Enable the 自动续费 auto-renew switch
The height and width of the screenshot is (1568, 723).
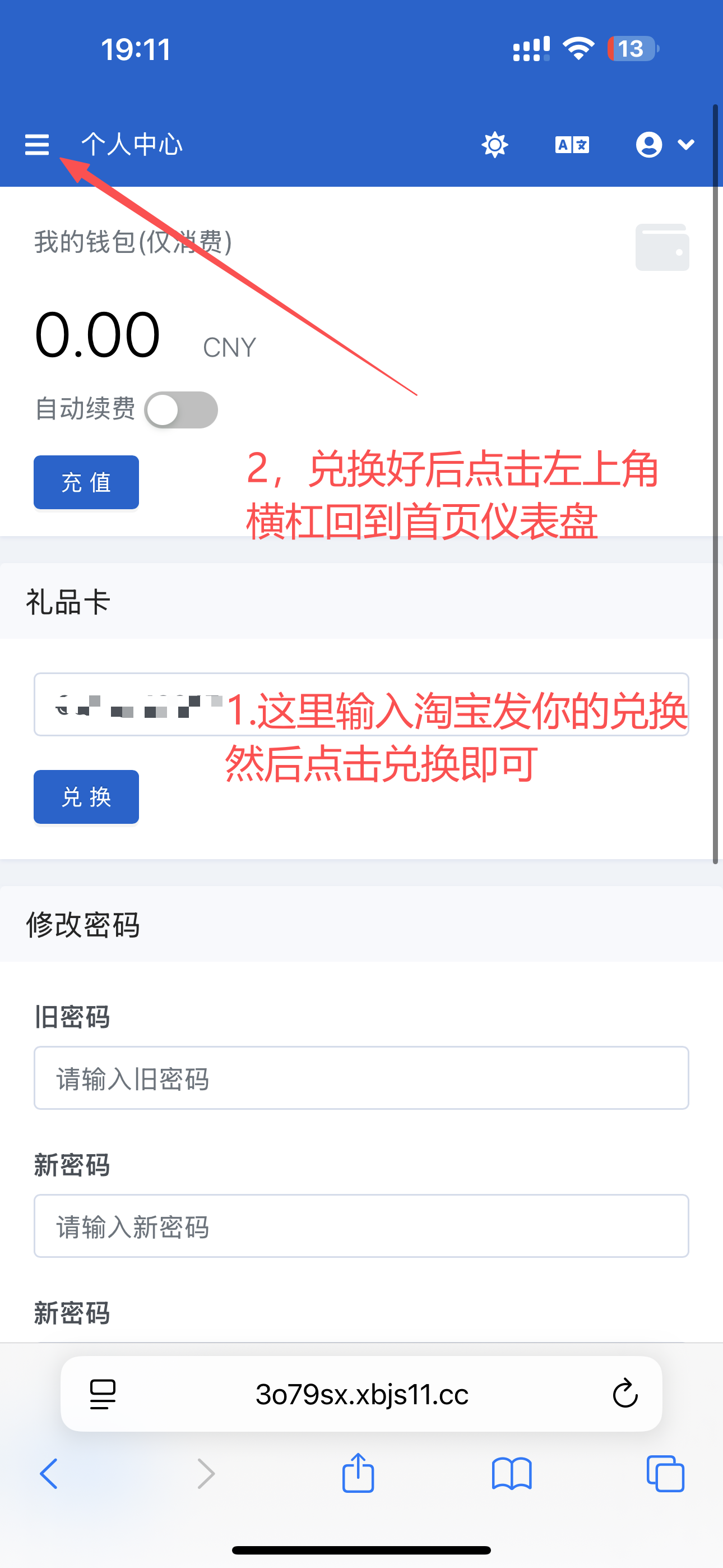coord(180,409)
